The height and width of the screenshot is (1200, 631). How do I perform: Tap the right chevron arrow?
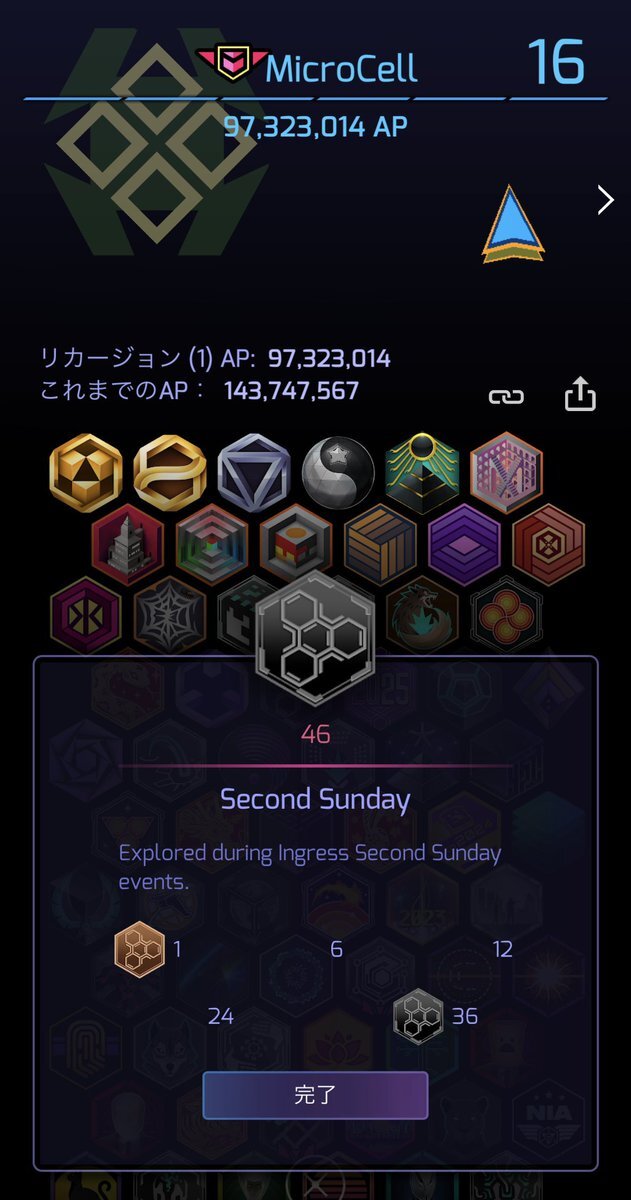point(605,201)
